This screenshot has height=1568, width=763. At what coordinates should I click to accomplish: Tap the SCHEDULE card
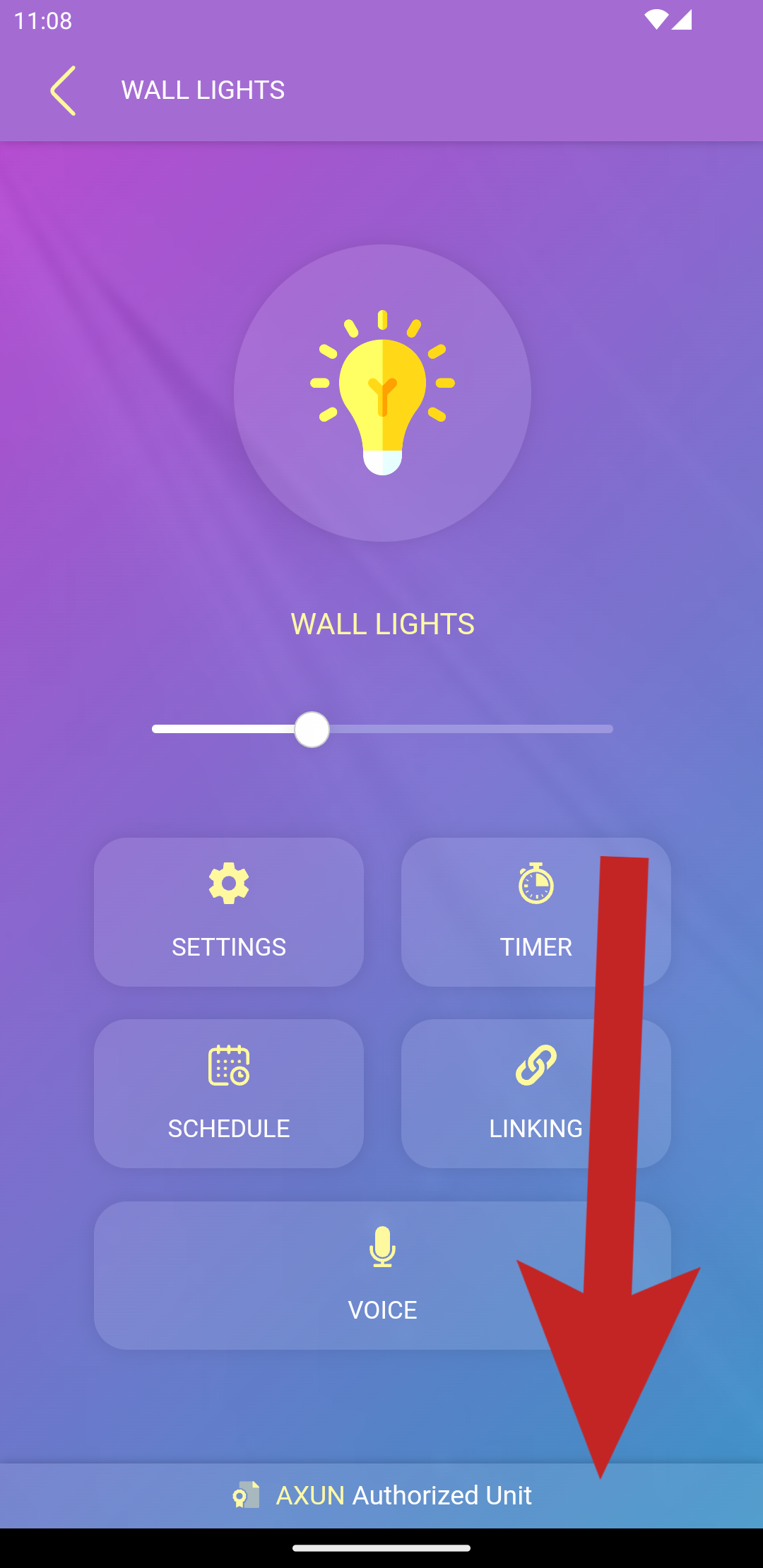pyautogui.click(x=228, y=1094)
